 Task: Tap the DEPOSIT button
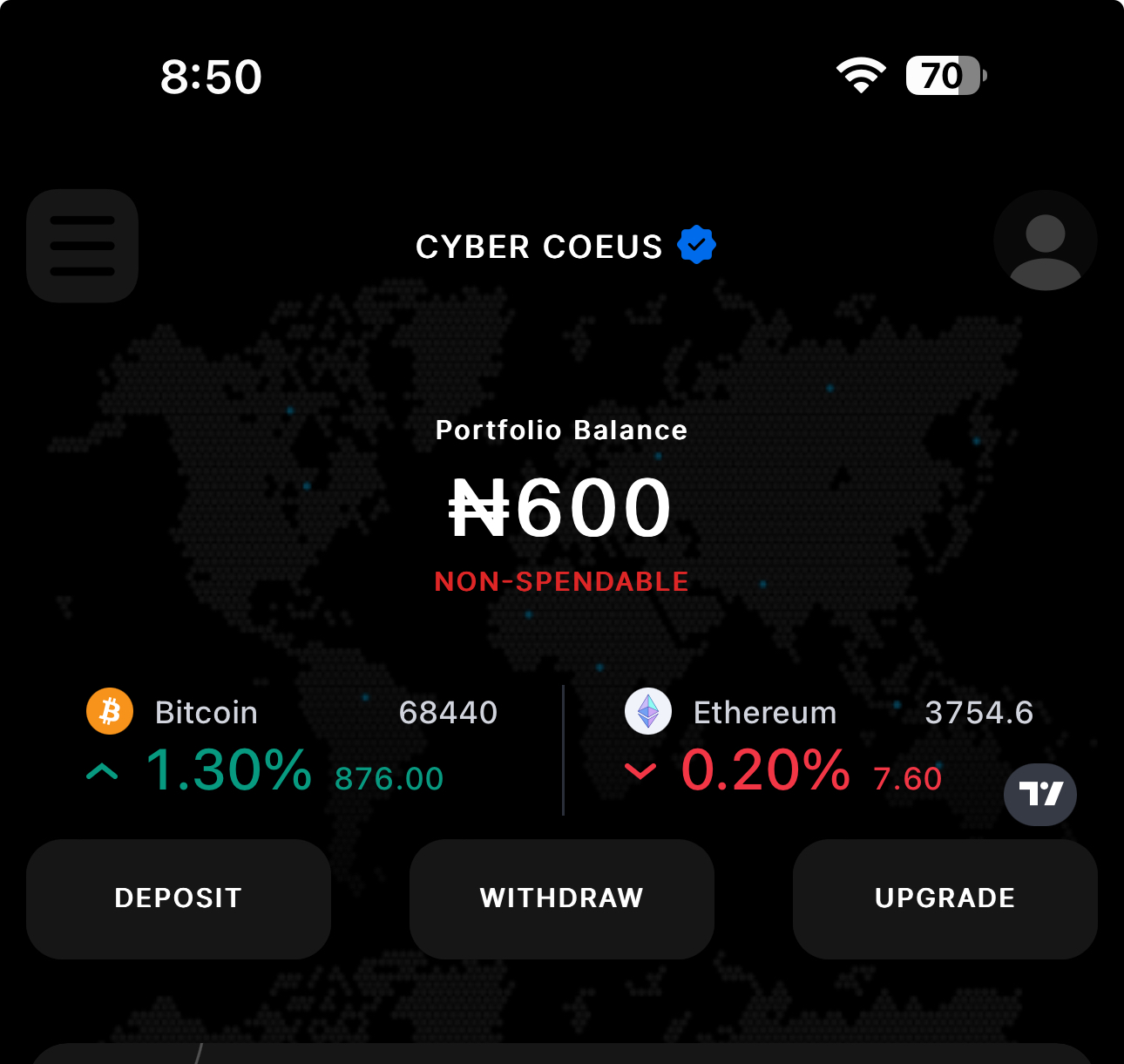pos(179,898)
